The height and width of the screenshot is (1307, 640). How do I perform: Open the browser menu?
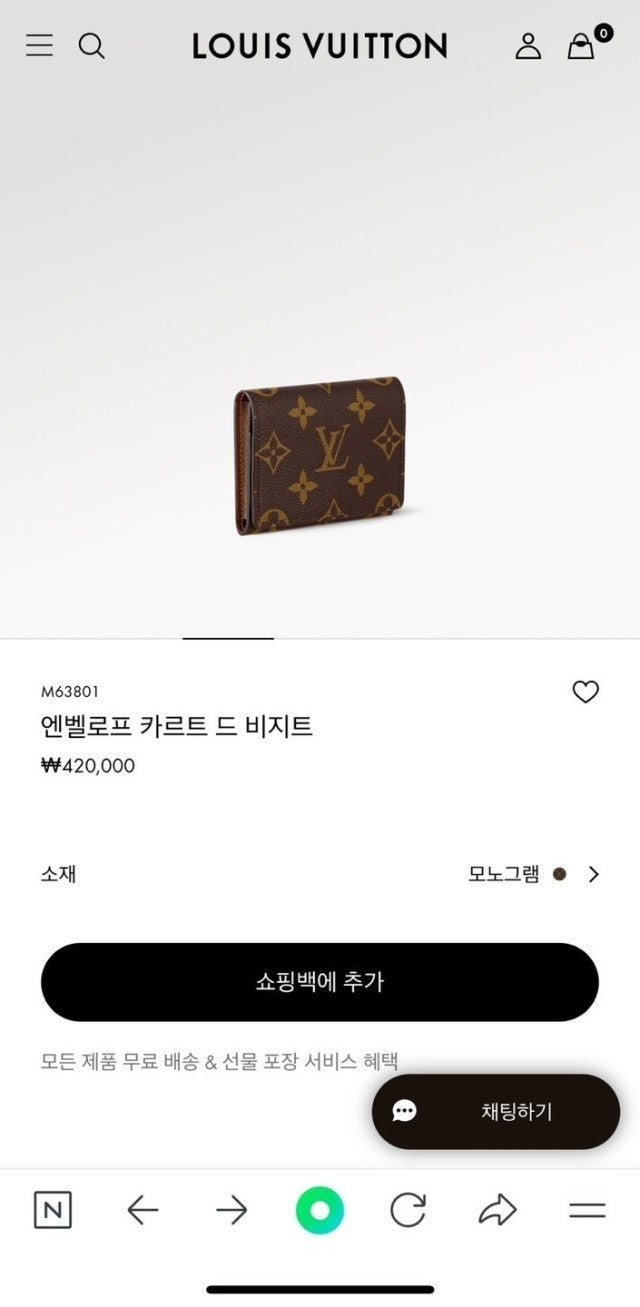[587, 1211]
